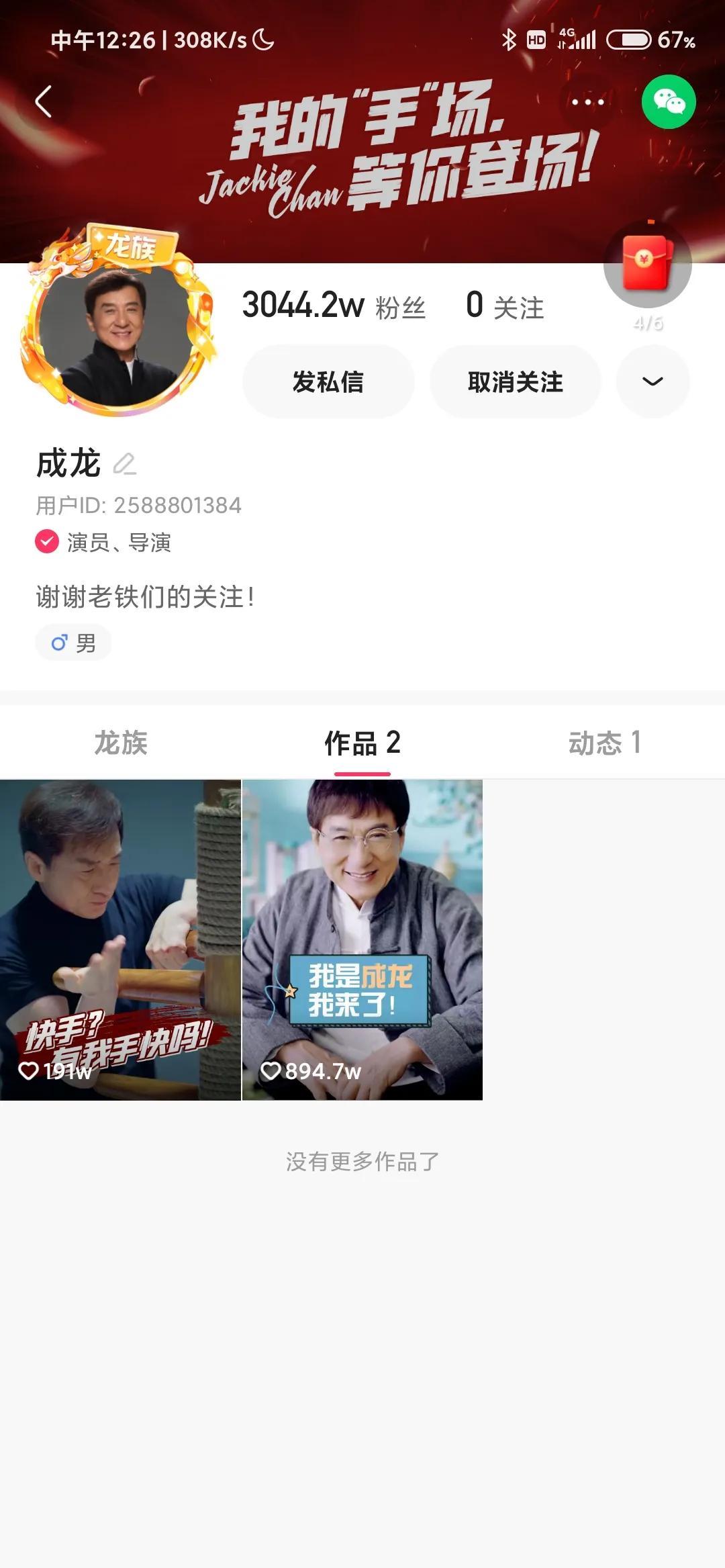Open the red envelope reward
Viewport: 725px width, 1568px height.
(x=647, y=264)
